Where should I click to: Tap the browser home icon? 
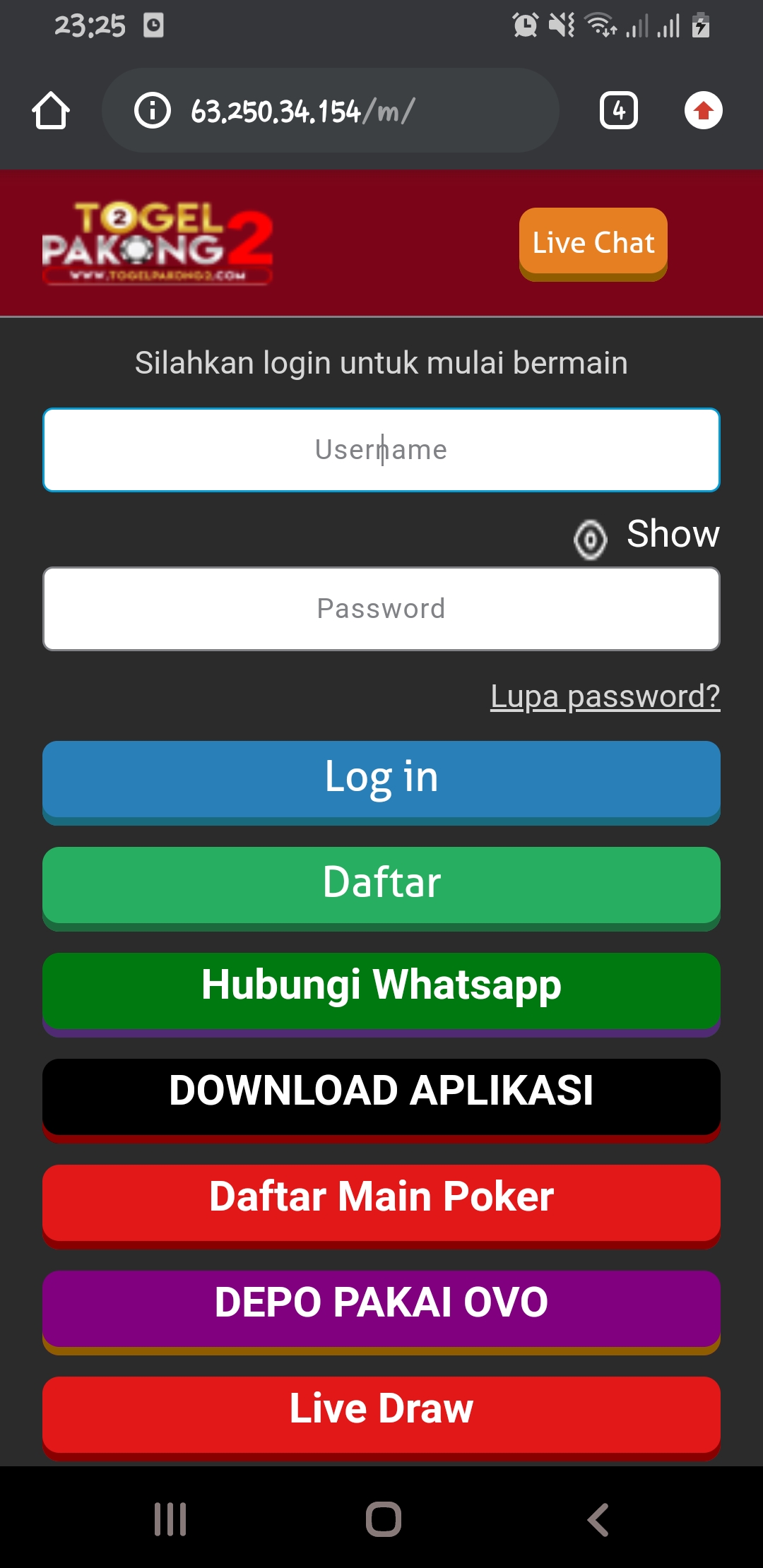(51, 111)
